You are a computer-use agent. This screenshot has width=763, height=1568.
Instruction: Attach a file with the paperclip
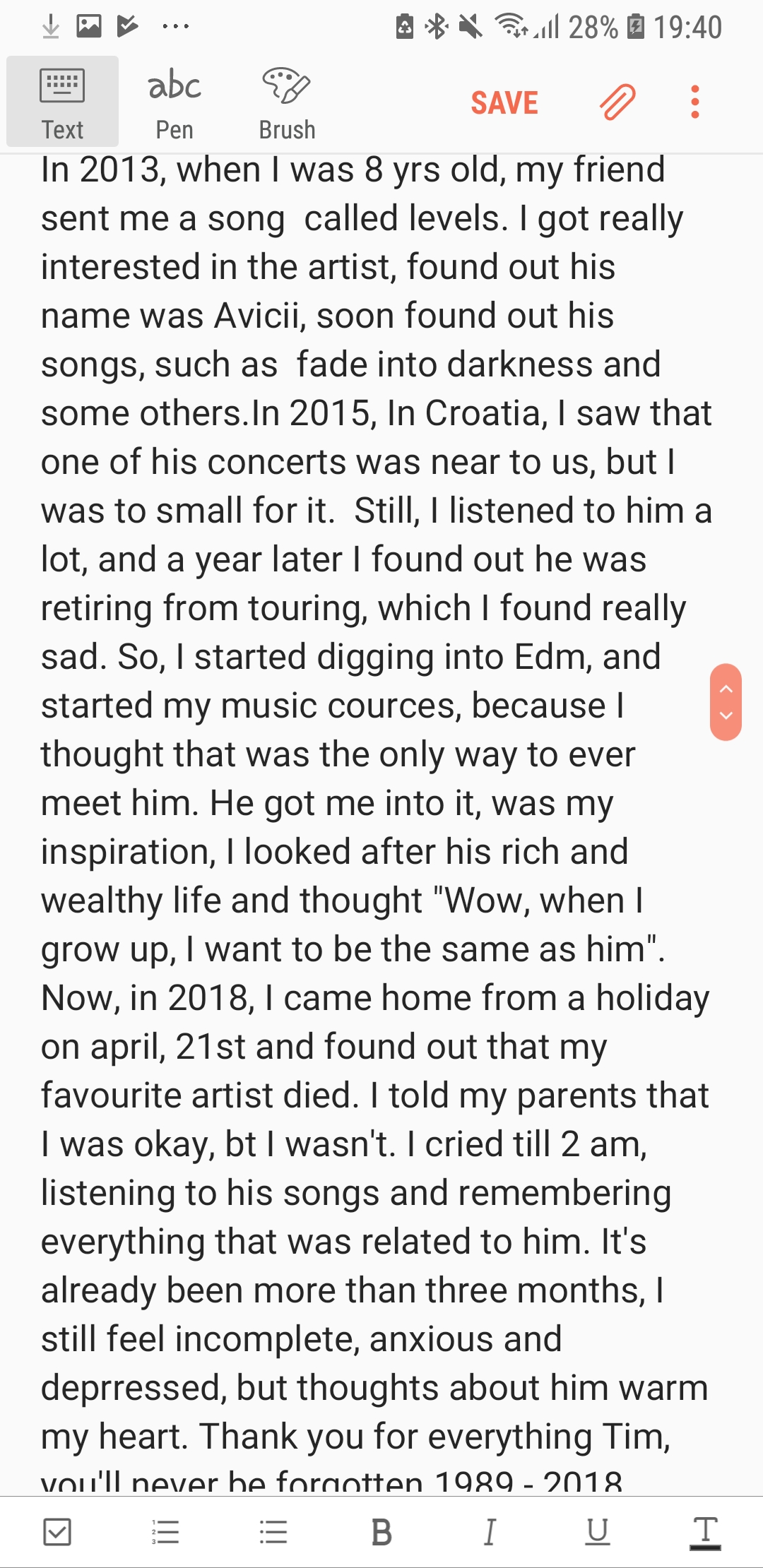coord(617,102)
